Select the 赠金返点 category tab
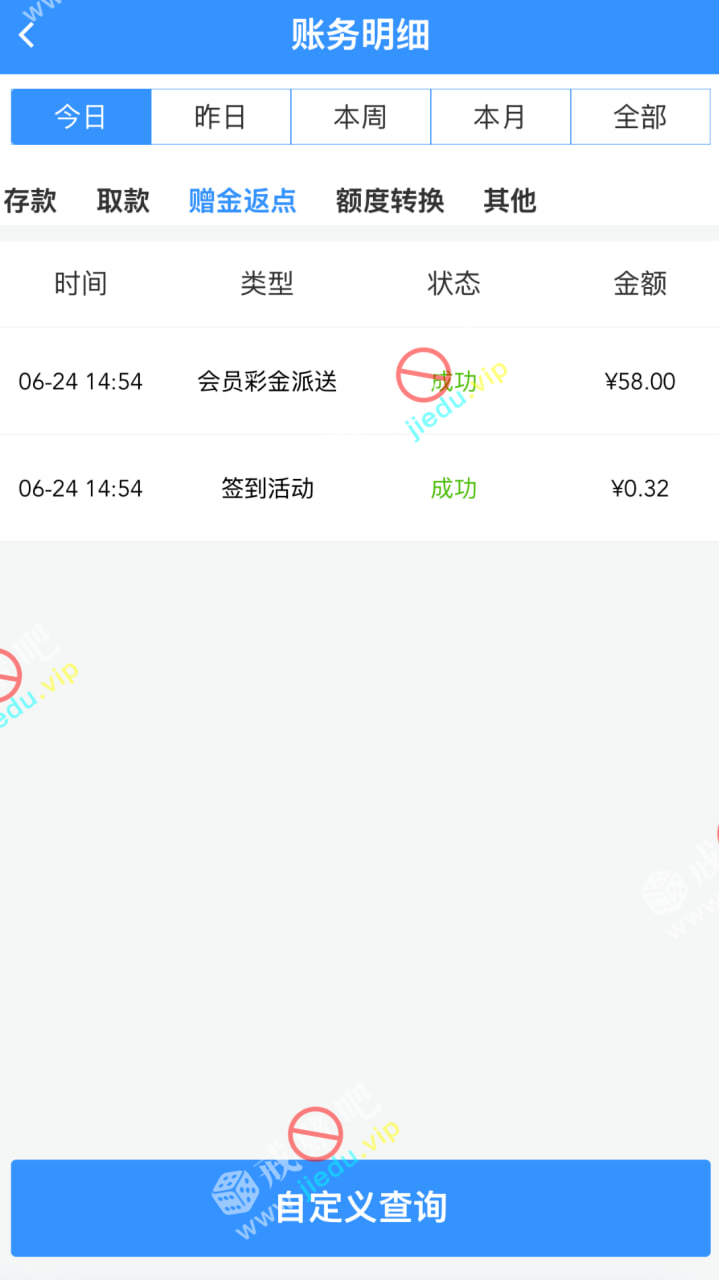 (242, 201)
